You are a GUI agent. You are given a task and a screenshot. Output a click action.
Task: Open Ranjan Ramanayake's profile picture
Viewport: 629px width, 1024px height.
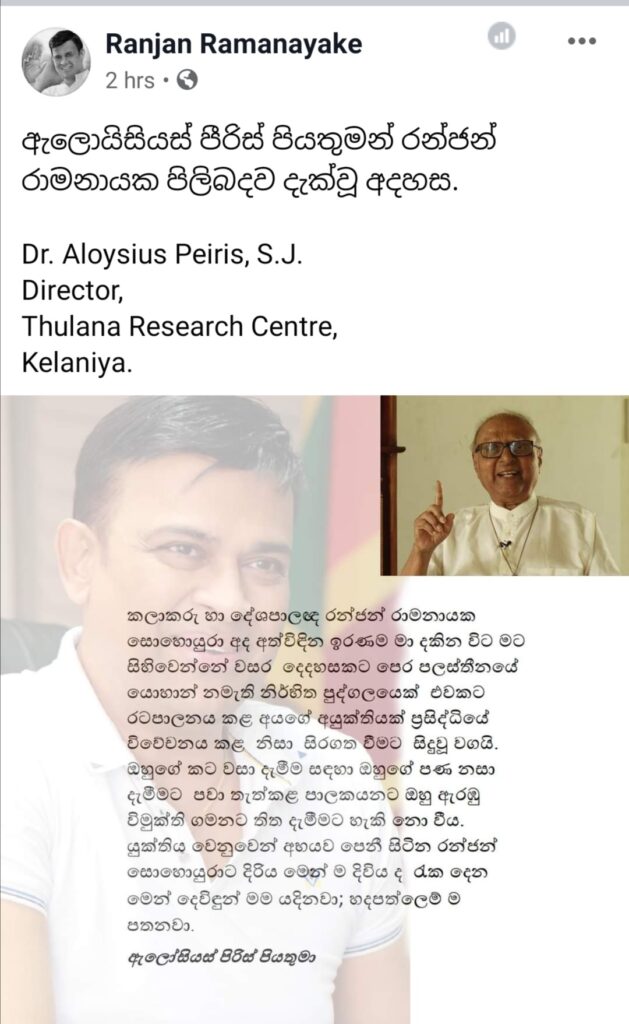click(x=56, y=62)
